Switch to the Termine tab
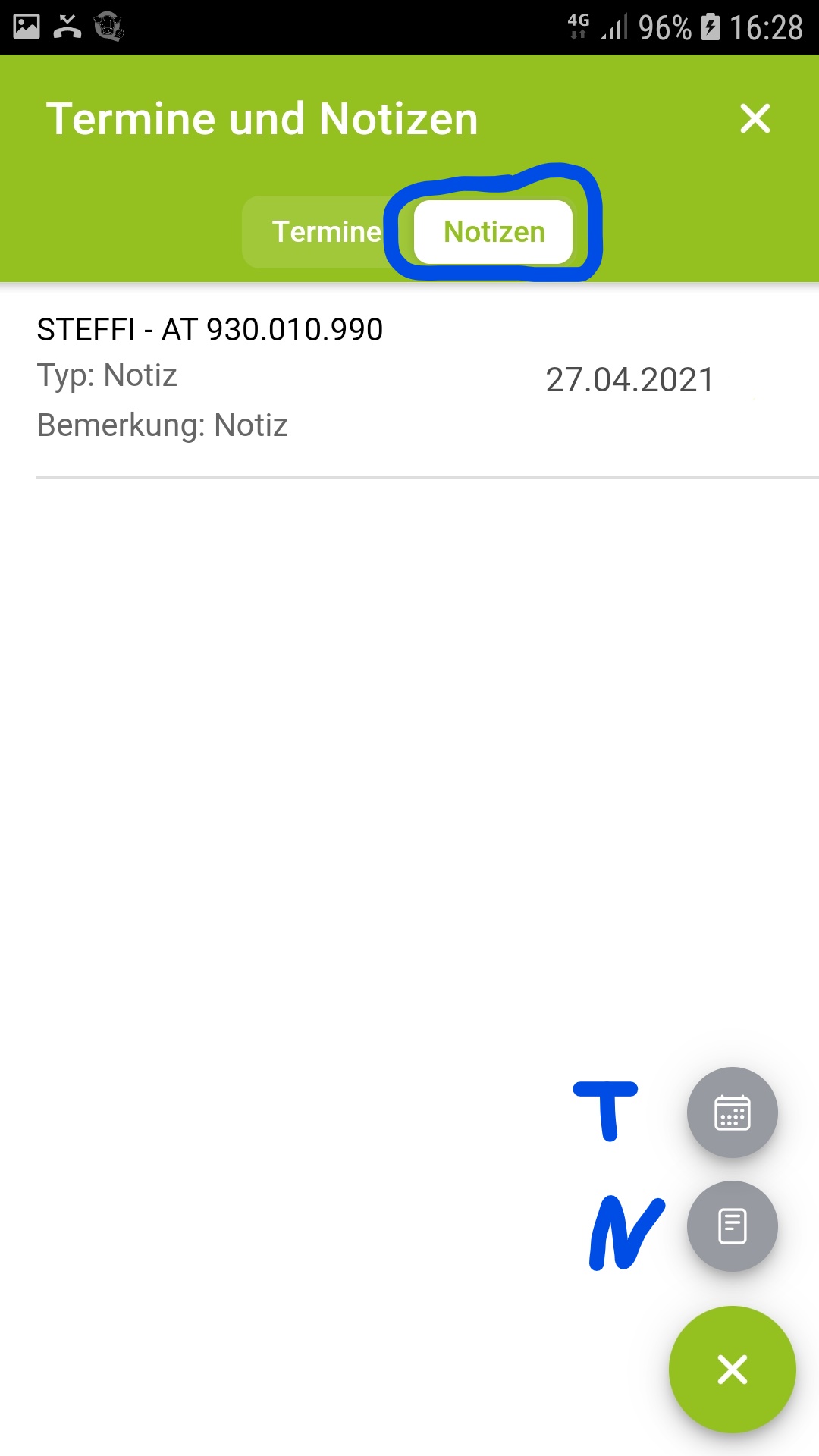Viewport: 819px width, 1456px height. coord(327,232)
